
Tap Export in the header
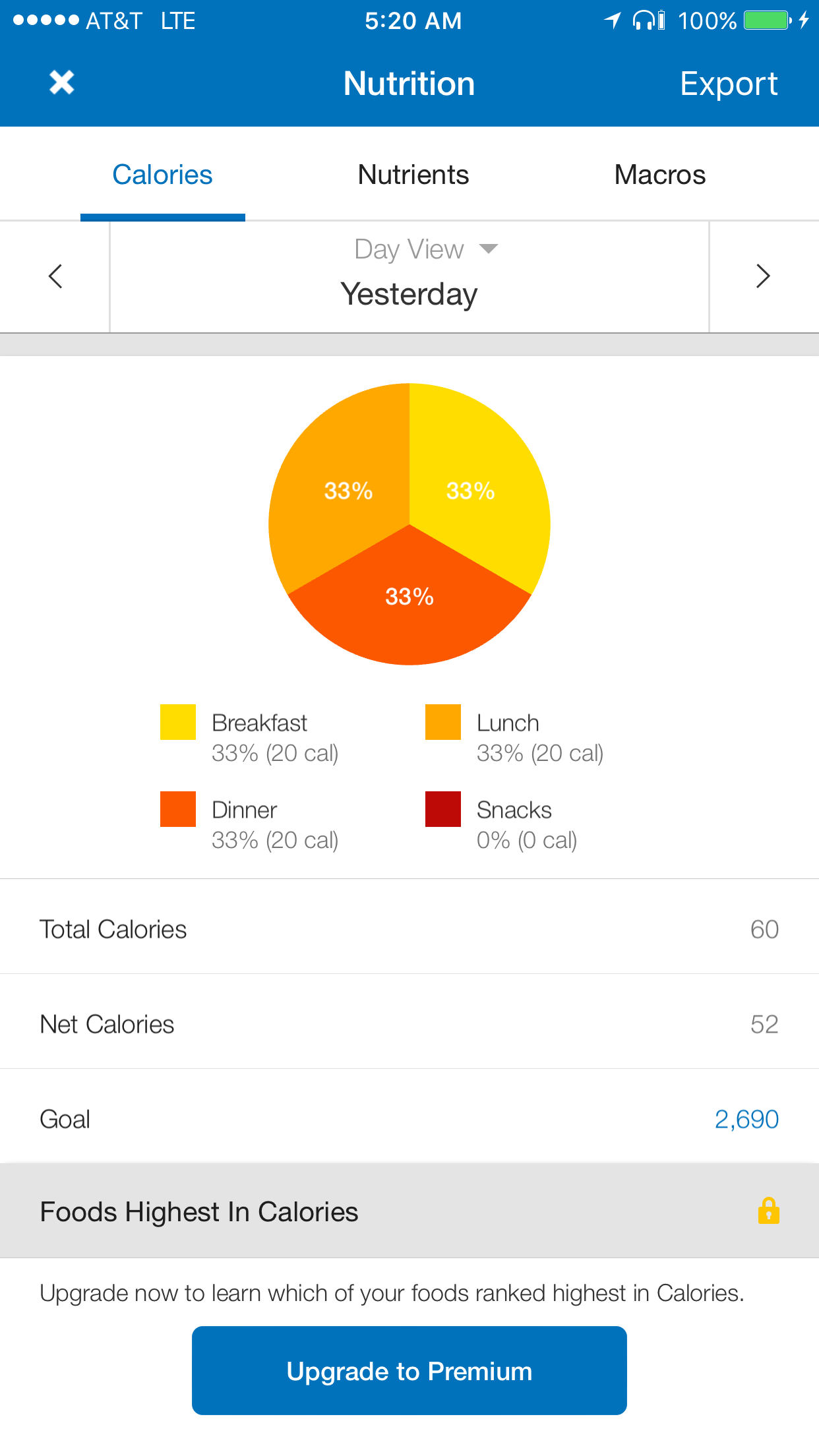point(728,84)
